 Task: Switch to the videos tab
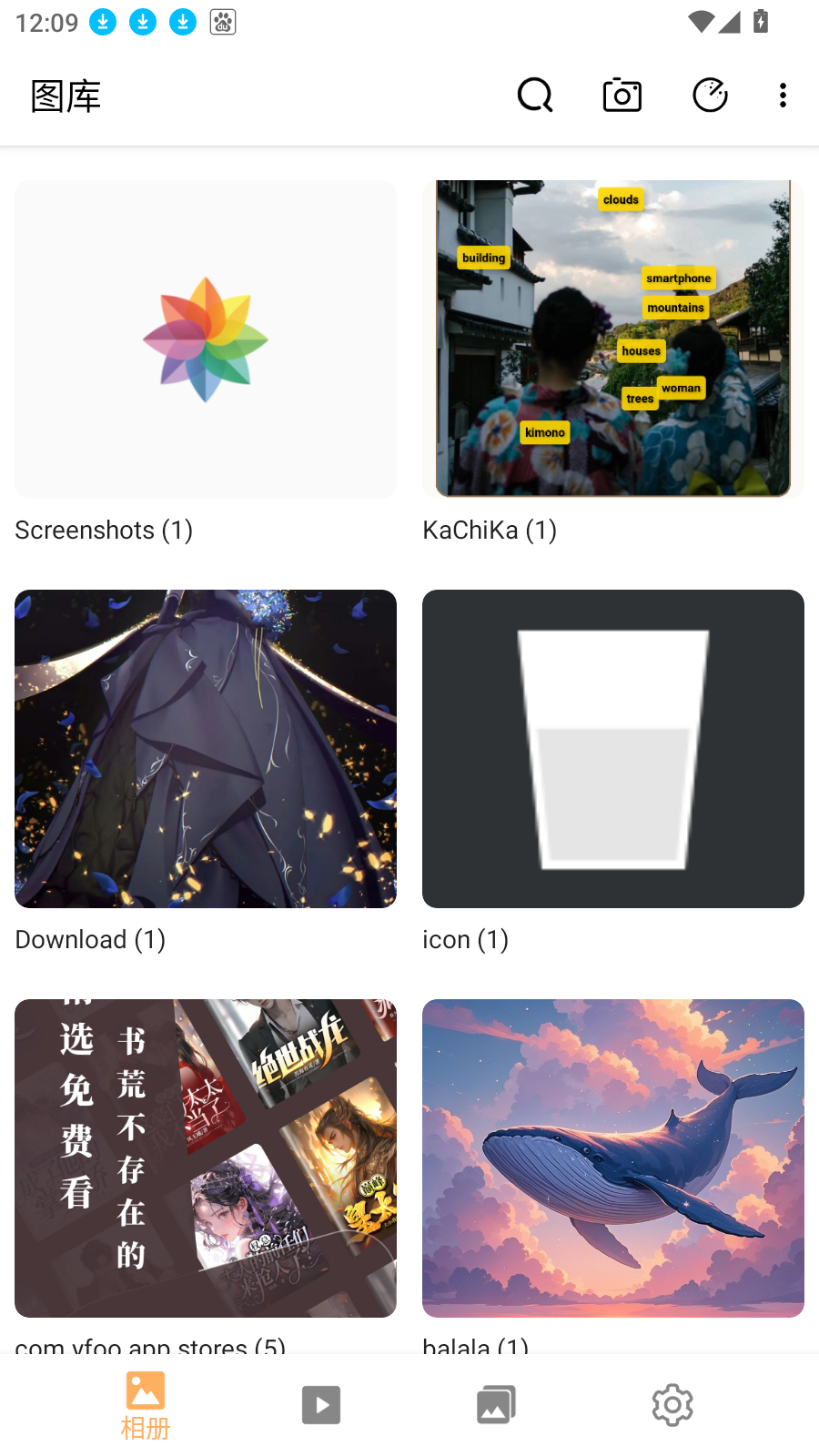tap(321, 1405)
